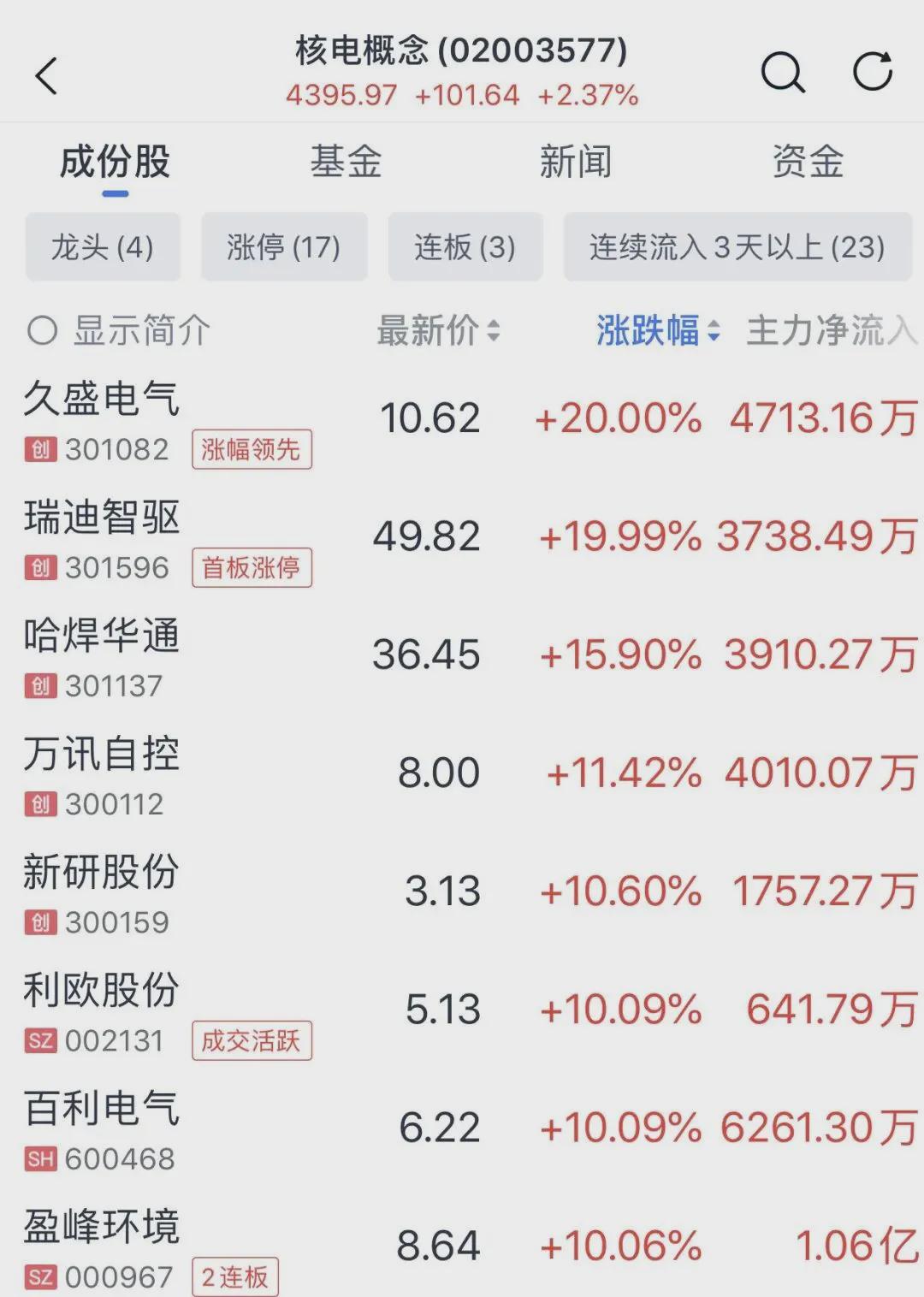The width and height of the screenshot is (924, 1297).
Task: Open 百利电气 stock details
Action: click(x=462, y=1128)
